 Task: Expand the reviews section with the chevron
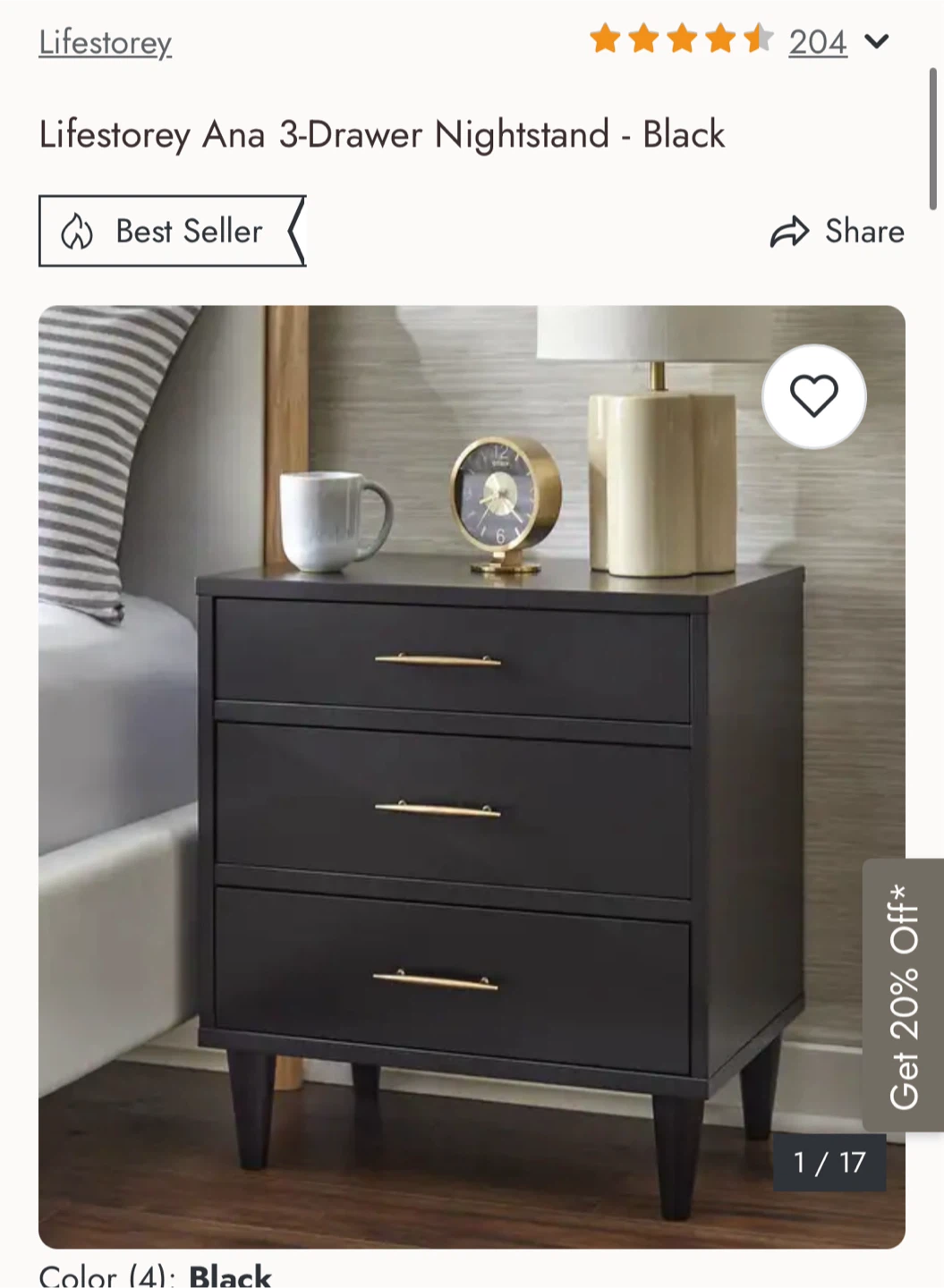tap(878, 39)
